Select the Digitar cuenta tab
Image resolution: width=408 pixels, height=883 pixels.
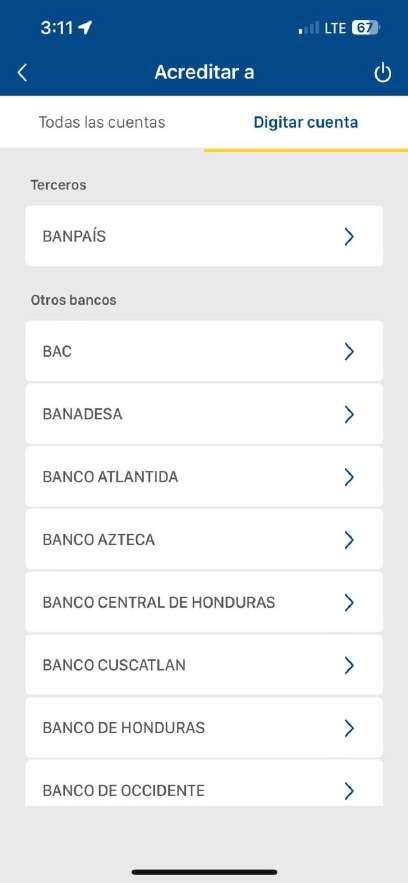[306, 122]
